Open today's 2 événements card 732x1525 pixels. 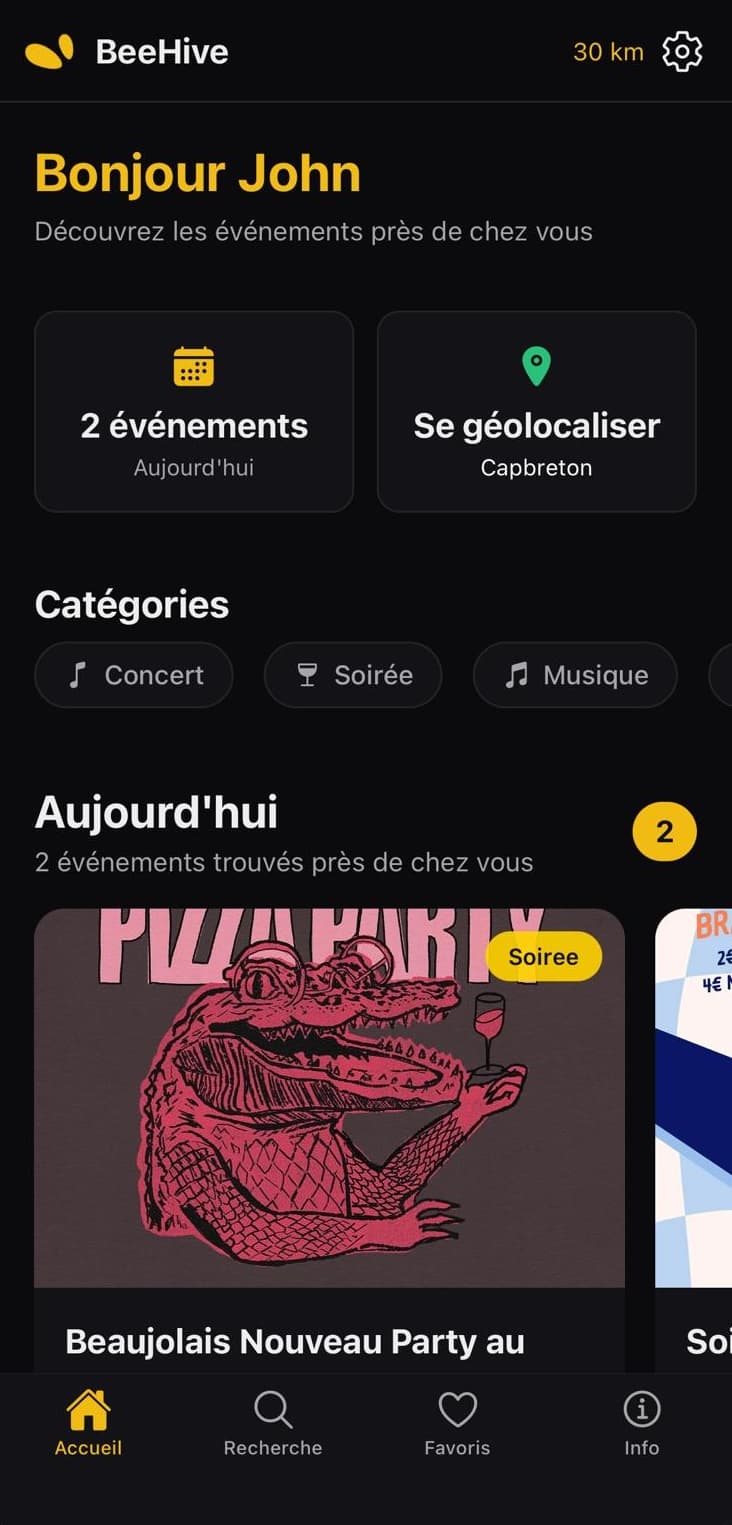click(x=194, y=411)
